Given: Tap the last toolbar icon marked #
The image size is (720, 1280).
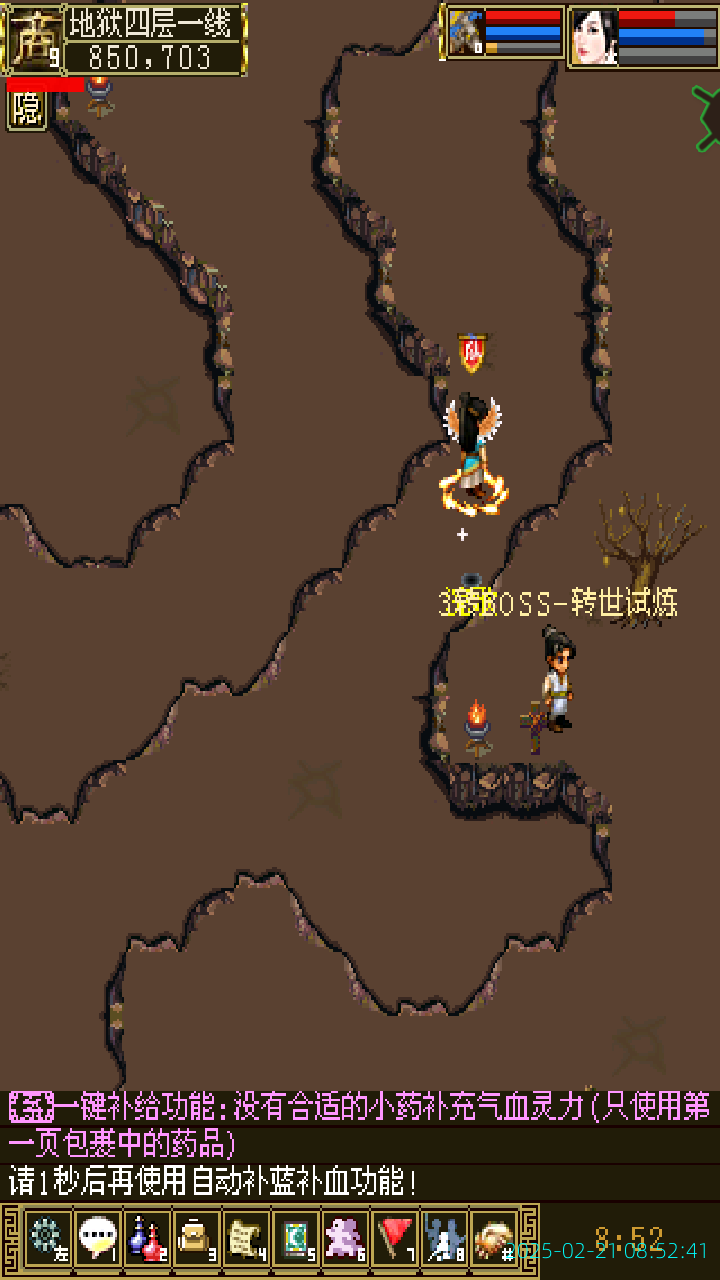Looking at the screenshot, I should tap(494, 1238).
